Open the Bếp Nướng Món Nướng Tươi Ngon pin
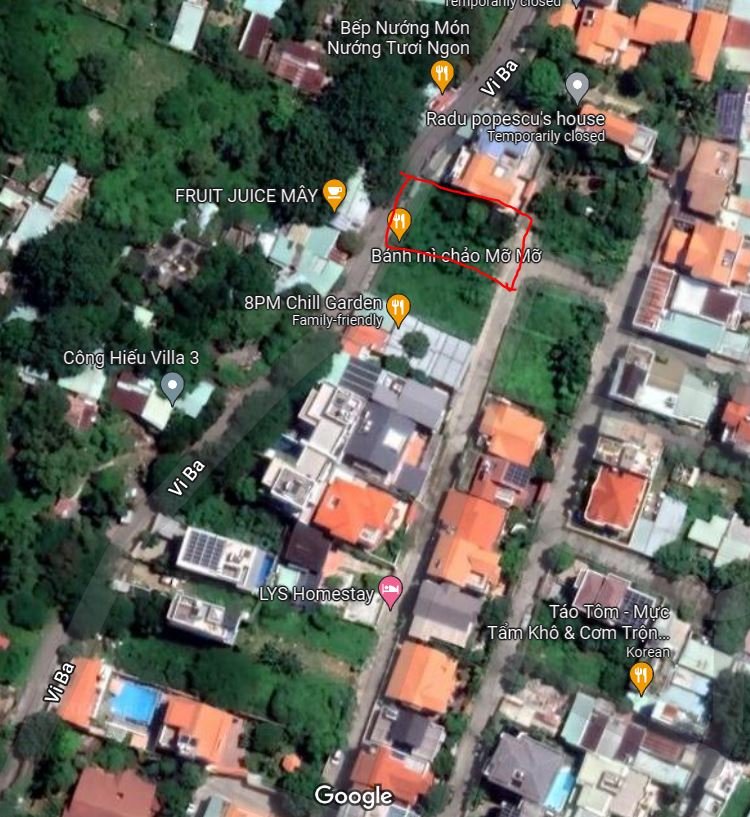The width and height of the screenshot is (750, 817). 442,73
